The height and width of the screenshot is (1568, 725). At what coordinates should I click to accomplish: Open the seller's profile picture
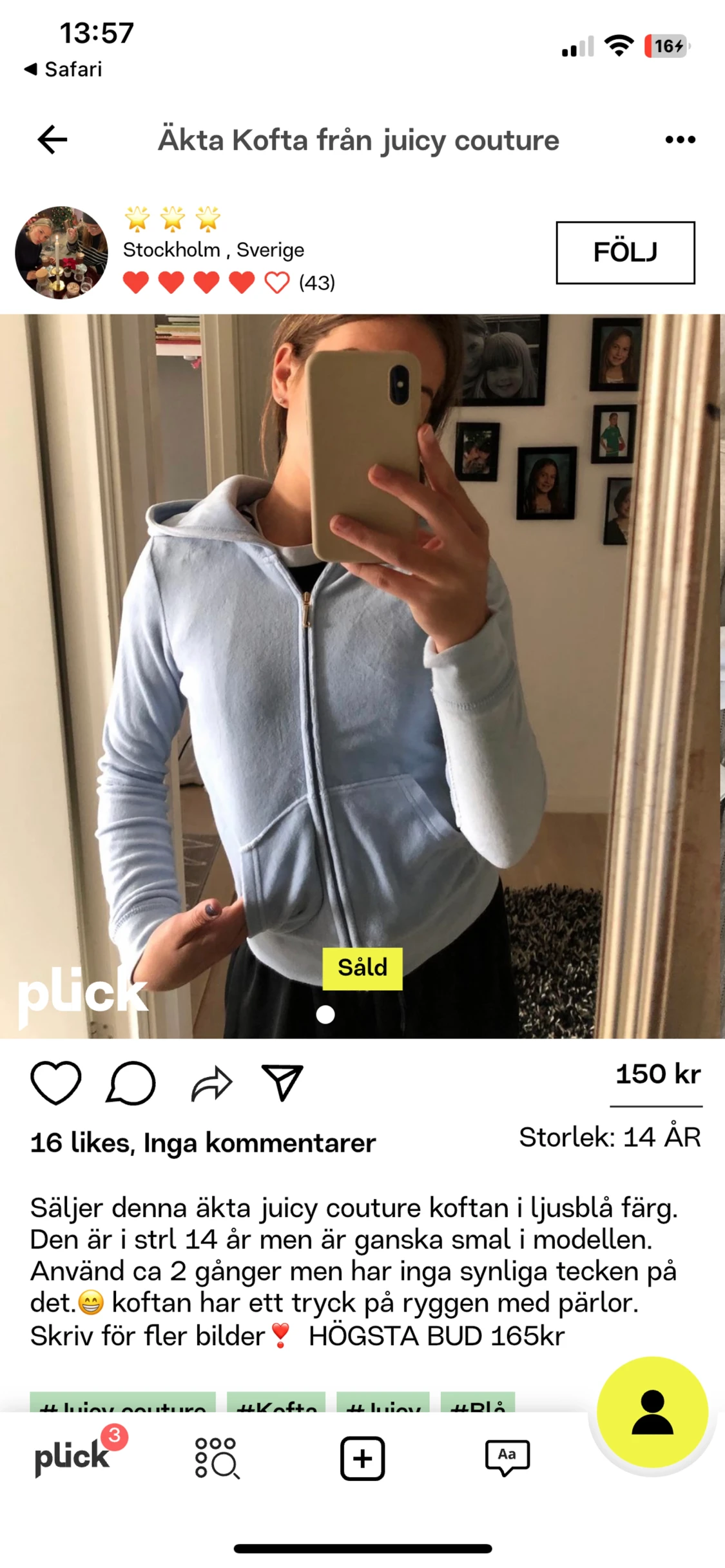[61, 253]
